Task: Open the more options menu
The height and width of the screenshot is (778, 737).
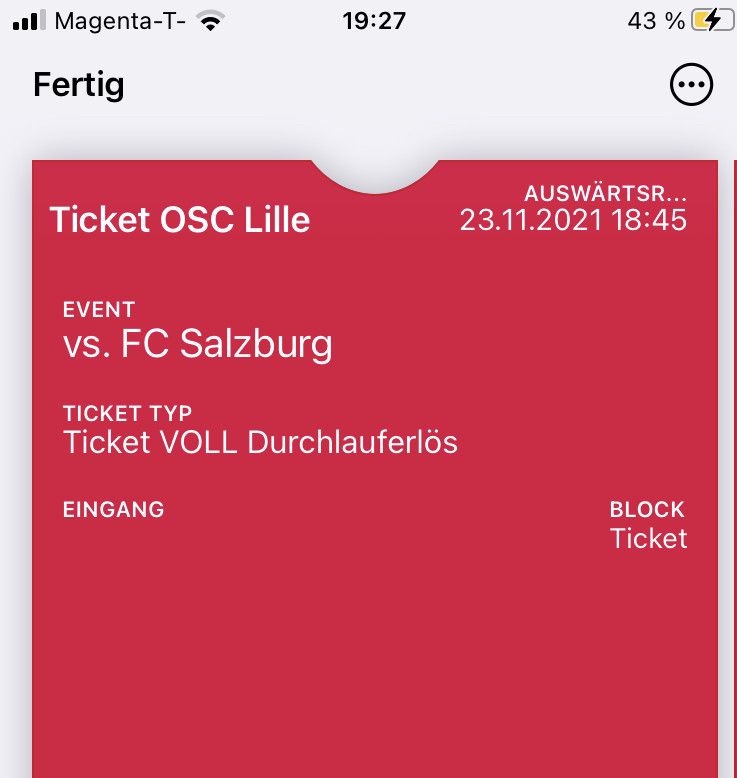Action: pyautogui.click(x=691, y=85)
